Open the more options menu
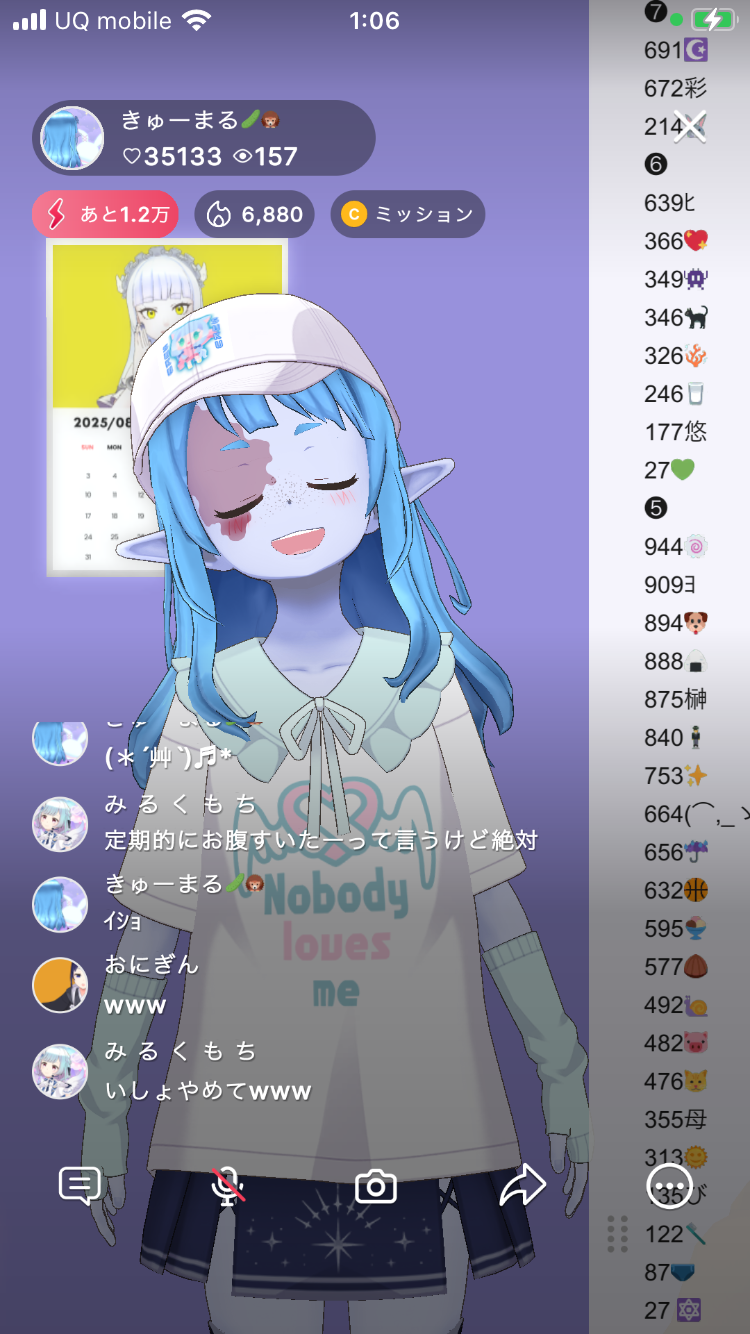Screen dimensions: 750x1334 click(x=669, y=1187)
